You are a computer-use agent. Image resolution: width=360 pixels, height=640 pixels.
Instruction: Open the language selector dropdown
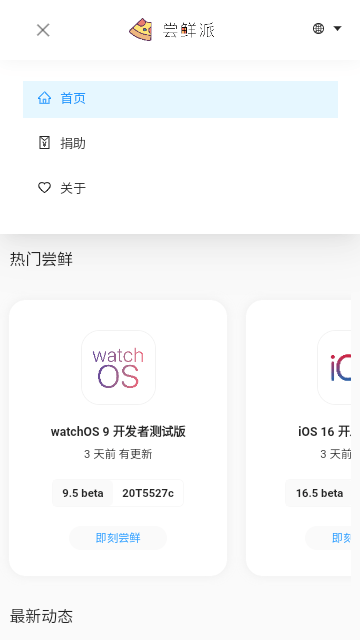[327, 29]
